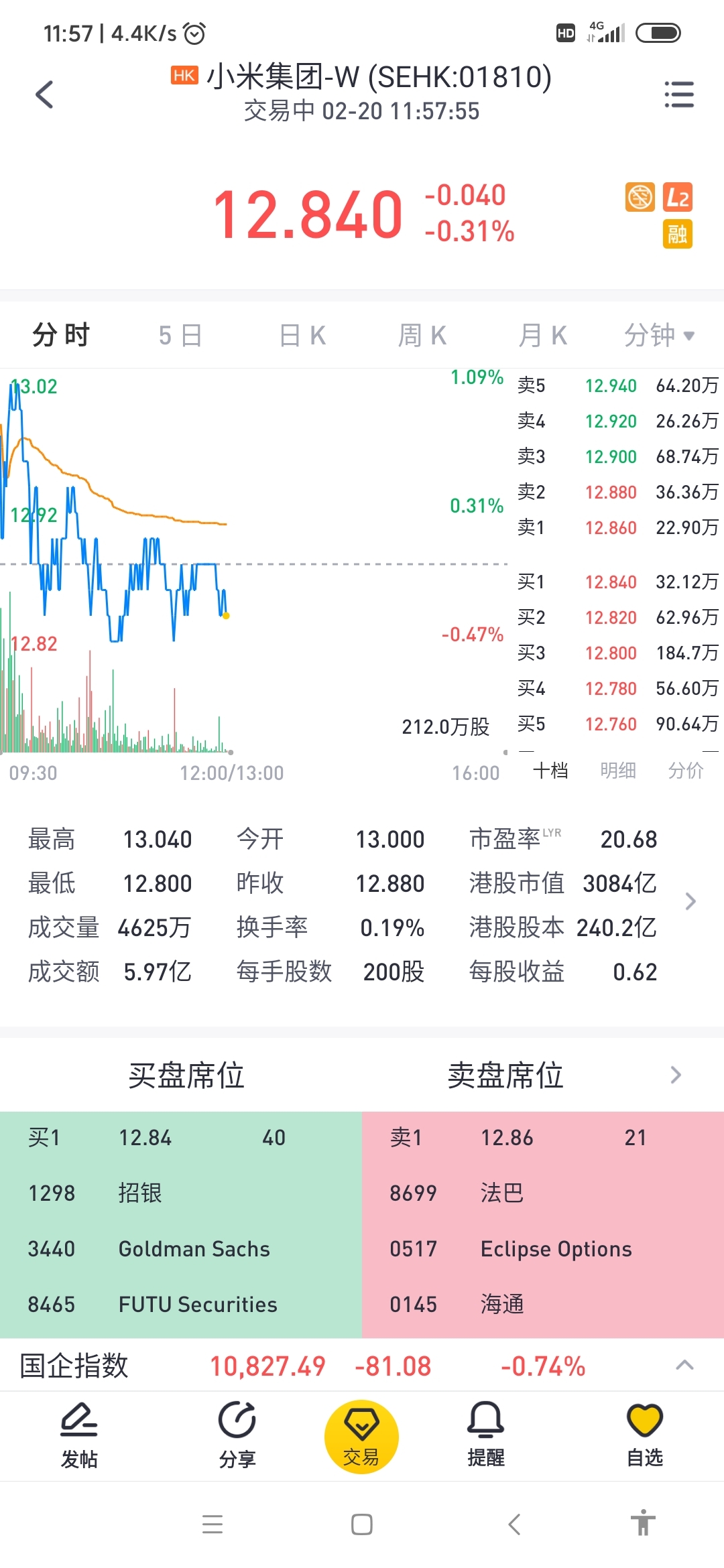The width and height of the screenshot is (724, 1568).
Task: Show the 周K chart
Action: point(422,335)
